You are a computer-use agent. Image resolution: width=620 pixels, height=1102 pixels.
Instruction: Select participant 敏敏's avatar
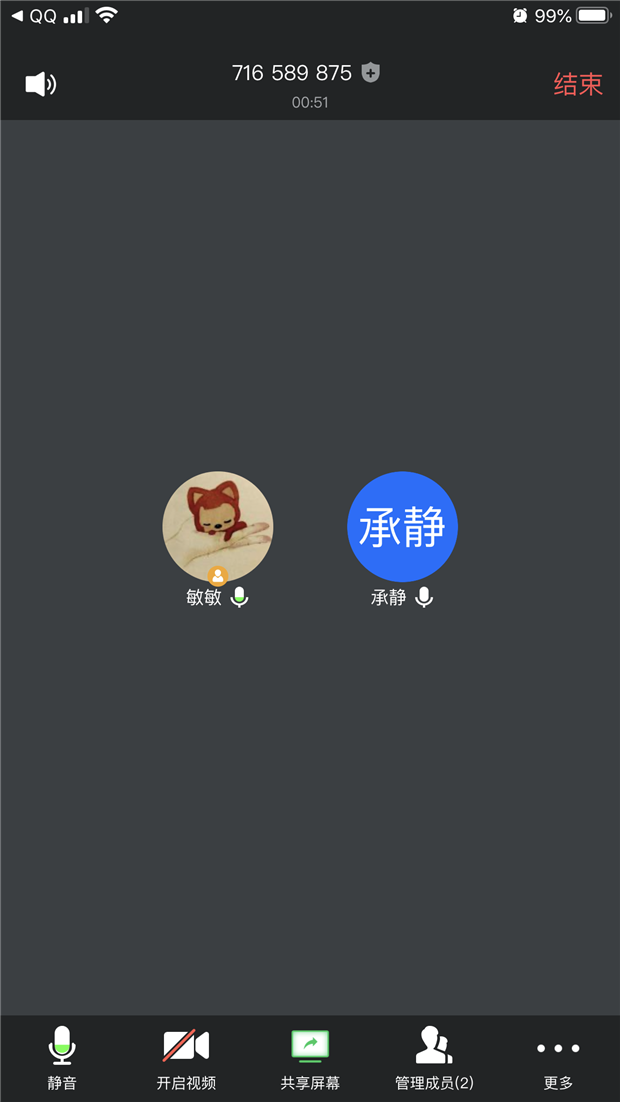tap(218, 526)
